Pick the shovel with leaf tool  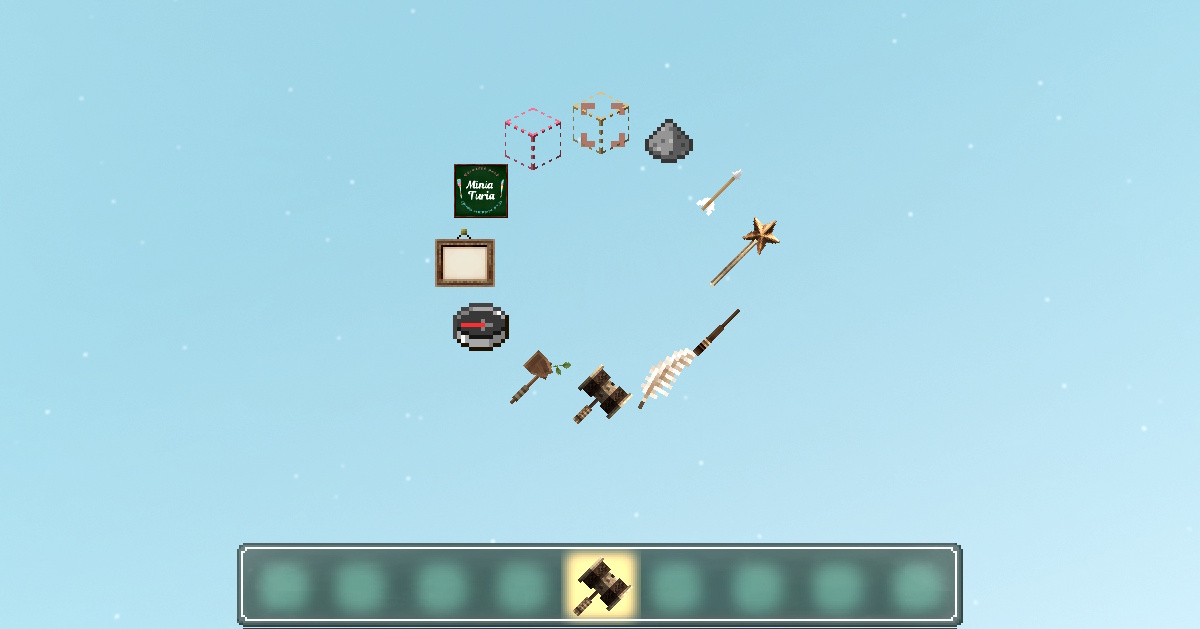pos(538,375)
